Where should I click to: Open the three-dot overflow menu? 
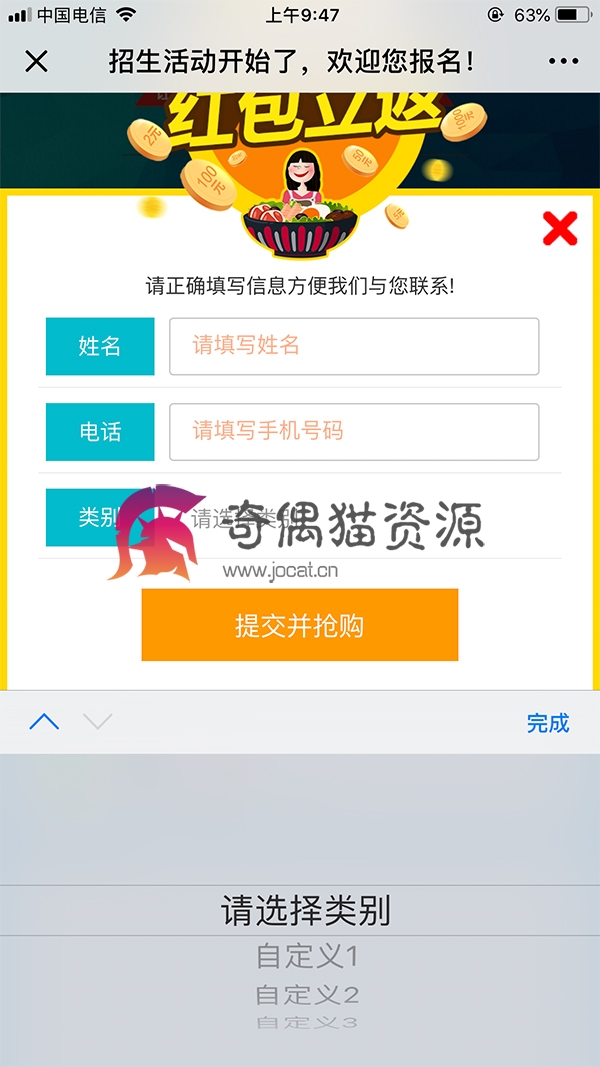(563, 62)
